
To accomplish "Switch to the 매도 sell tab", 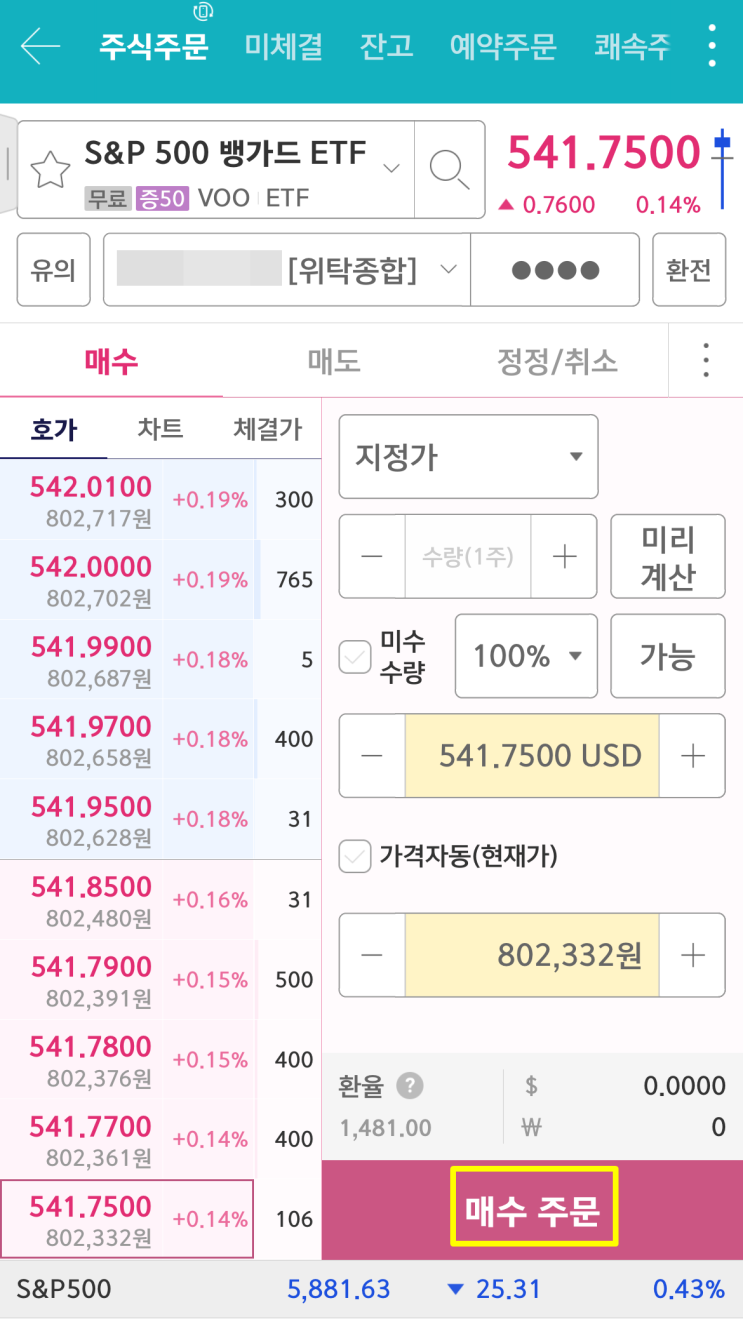I will [334, 359].
